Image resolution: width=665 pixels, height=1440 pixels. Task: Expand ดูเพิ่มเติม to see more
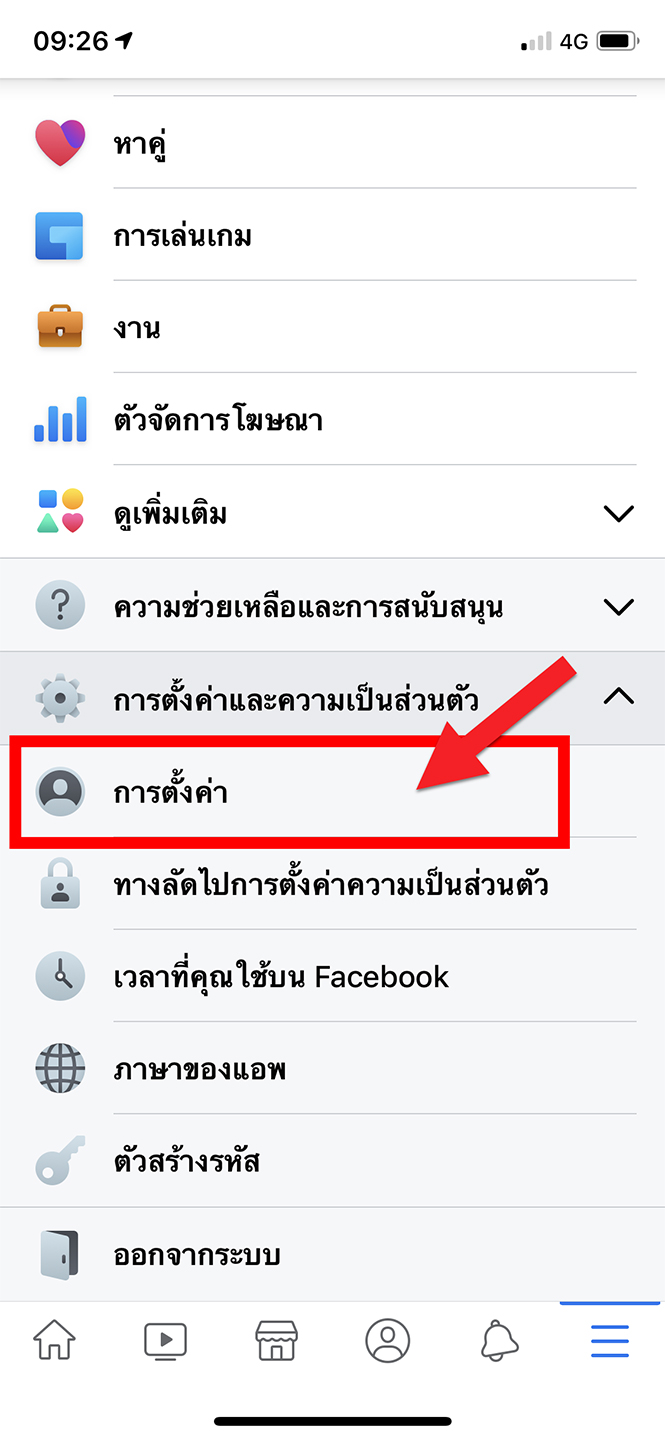(x=332, y=513)
